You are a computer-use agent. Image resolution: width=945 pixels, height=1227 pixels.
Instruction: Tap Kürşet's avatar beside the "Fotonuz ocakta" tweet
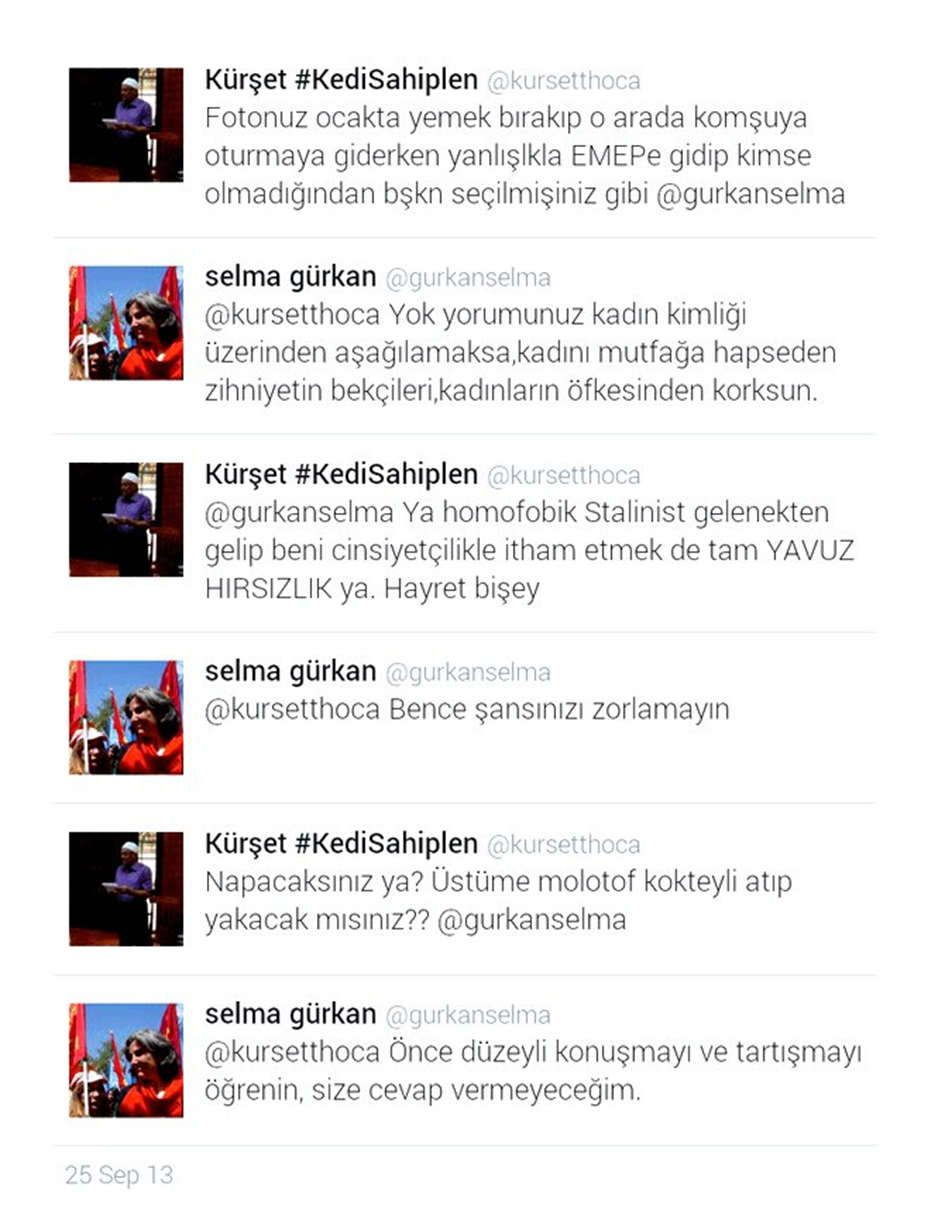(x=126, y=124)
